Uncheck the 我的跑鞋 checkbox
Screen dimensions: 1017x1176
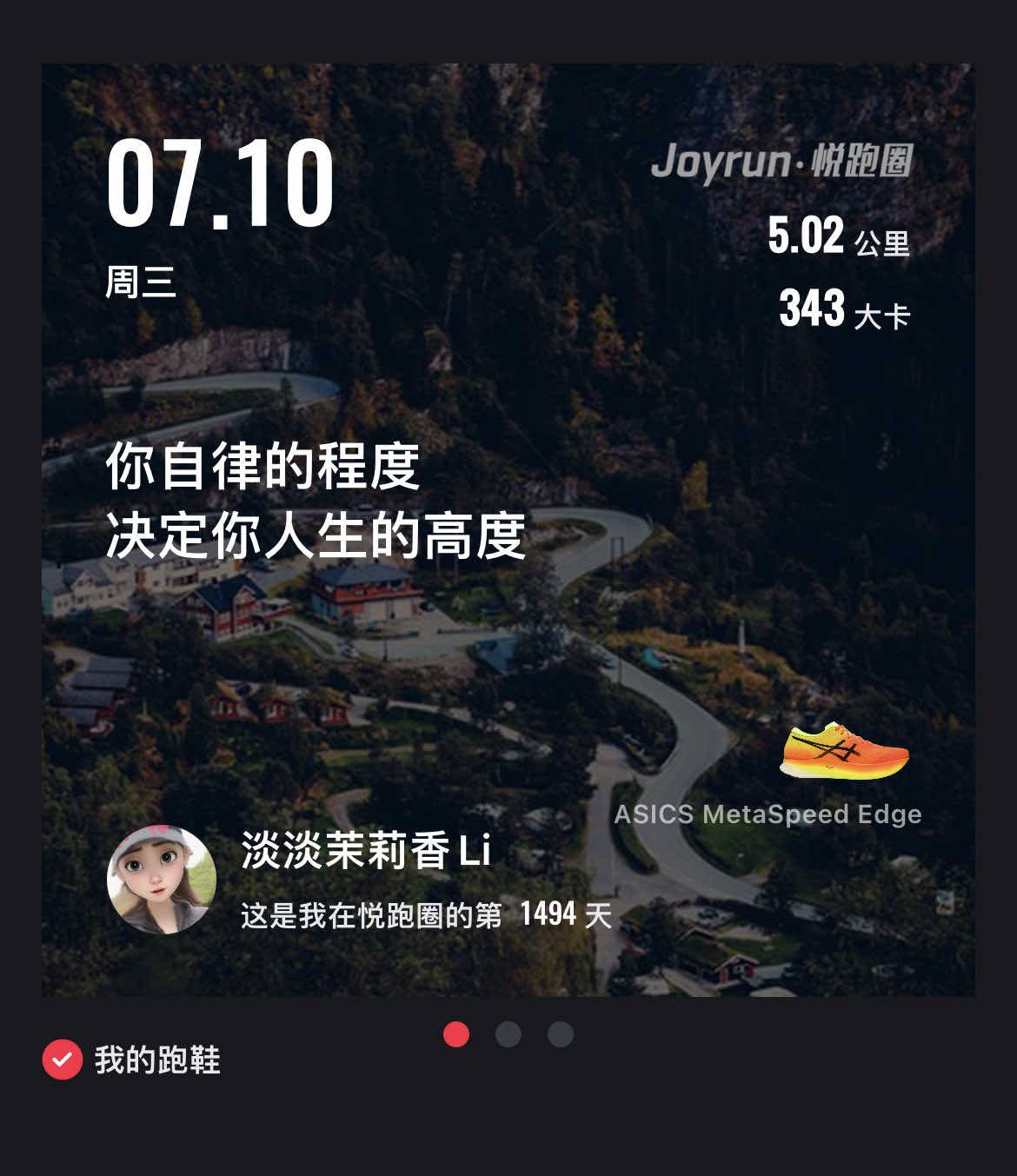point(63,1060)
